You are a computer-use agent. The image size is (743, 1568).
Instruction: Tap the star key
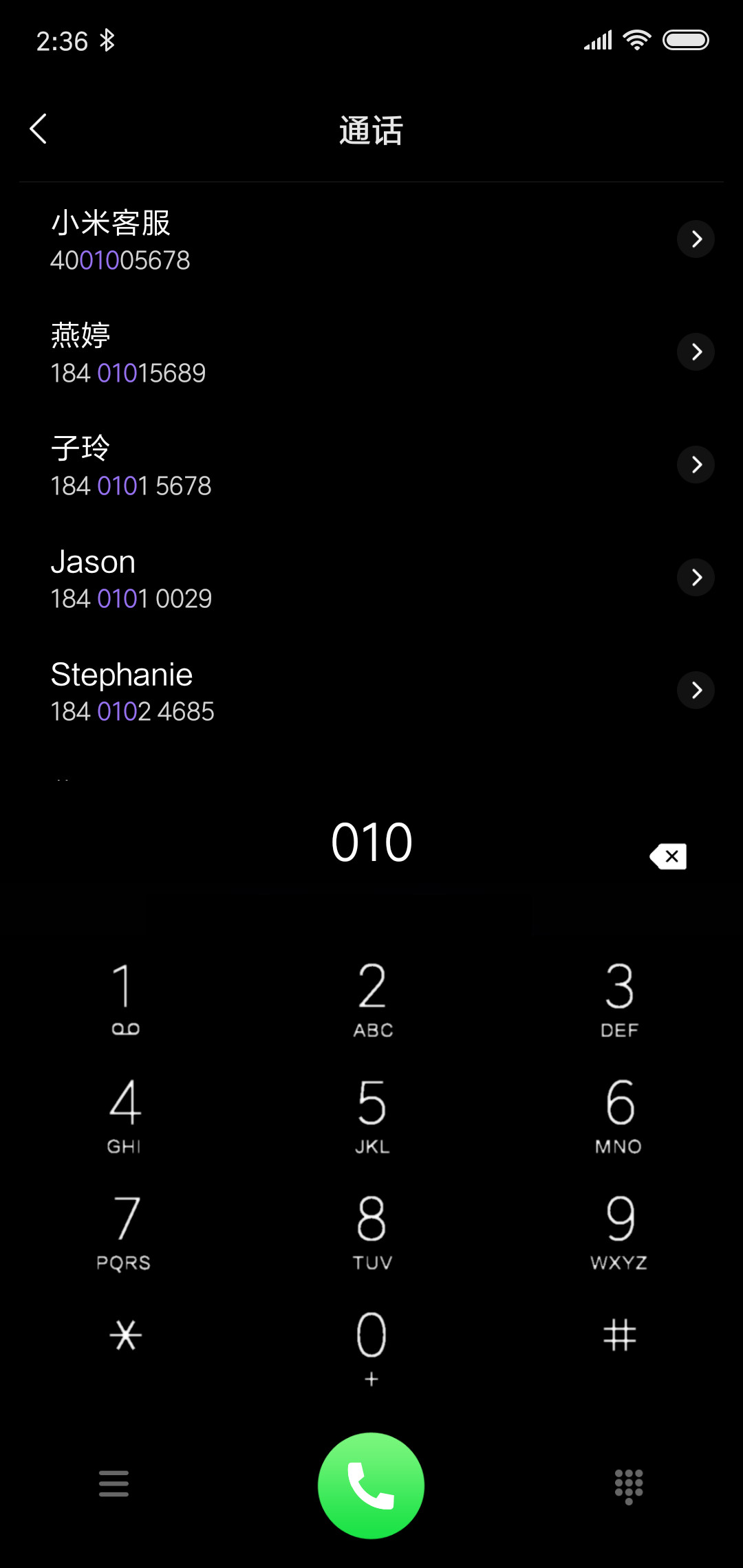(x=125, y=1336)
